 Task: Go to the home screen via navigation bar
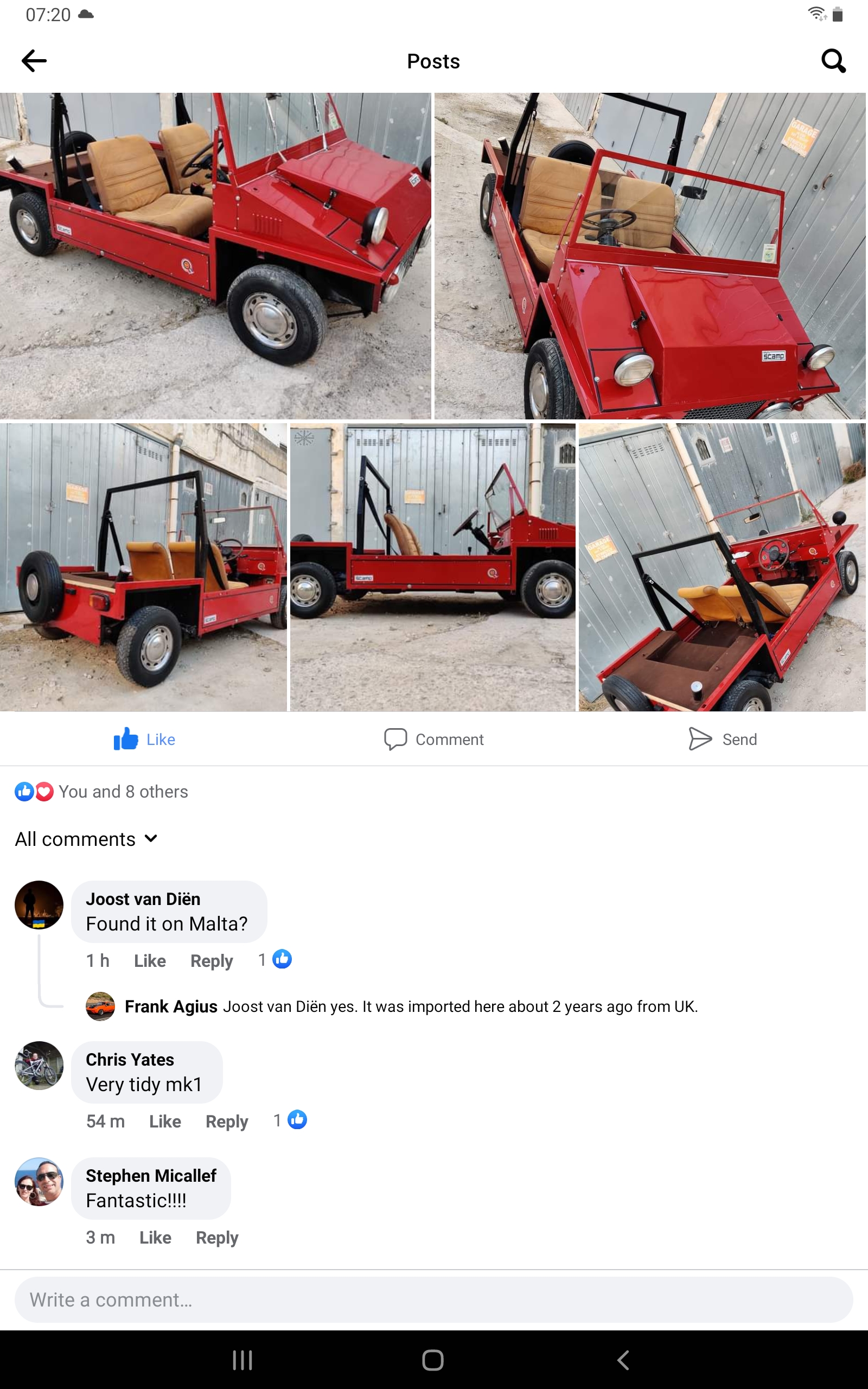pos(433,1360)
